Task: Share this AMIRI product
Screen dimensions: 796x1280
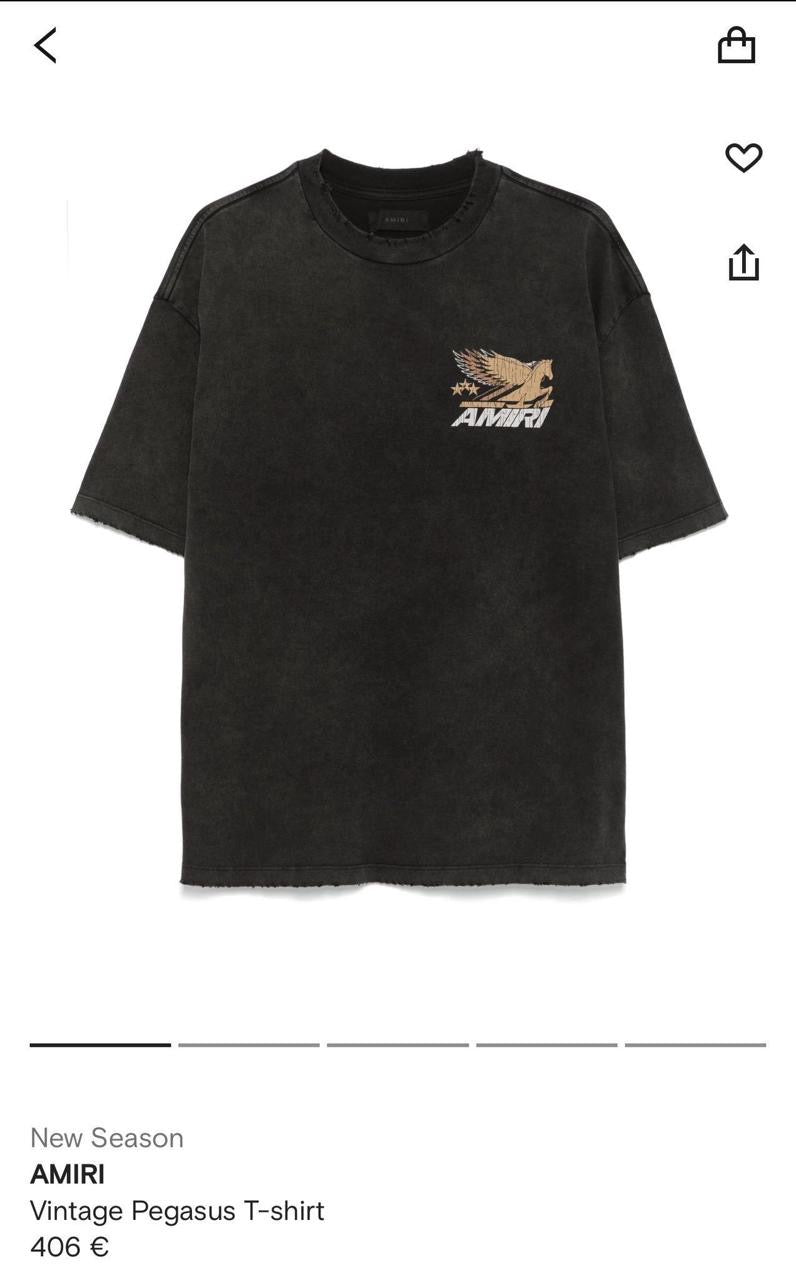Action: [x=743, y=262]
